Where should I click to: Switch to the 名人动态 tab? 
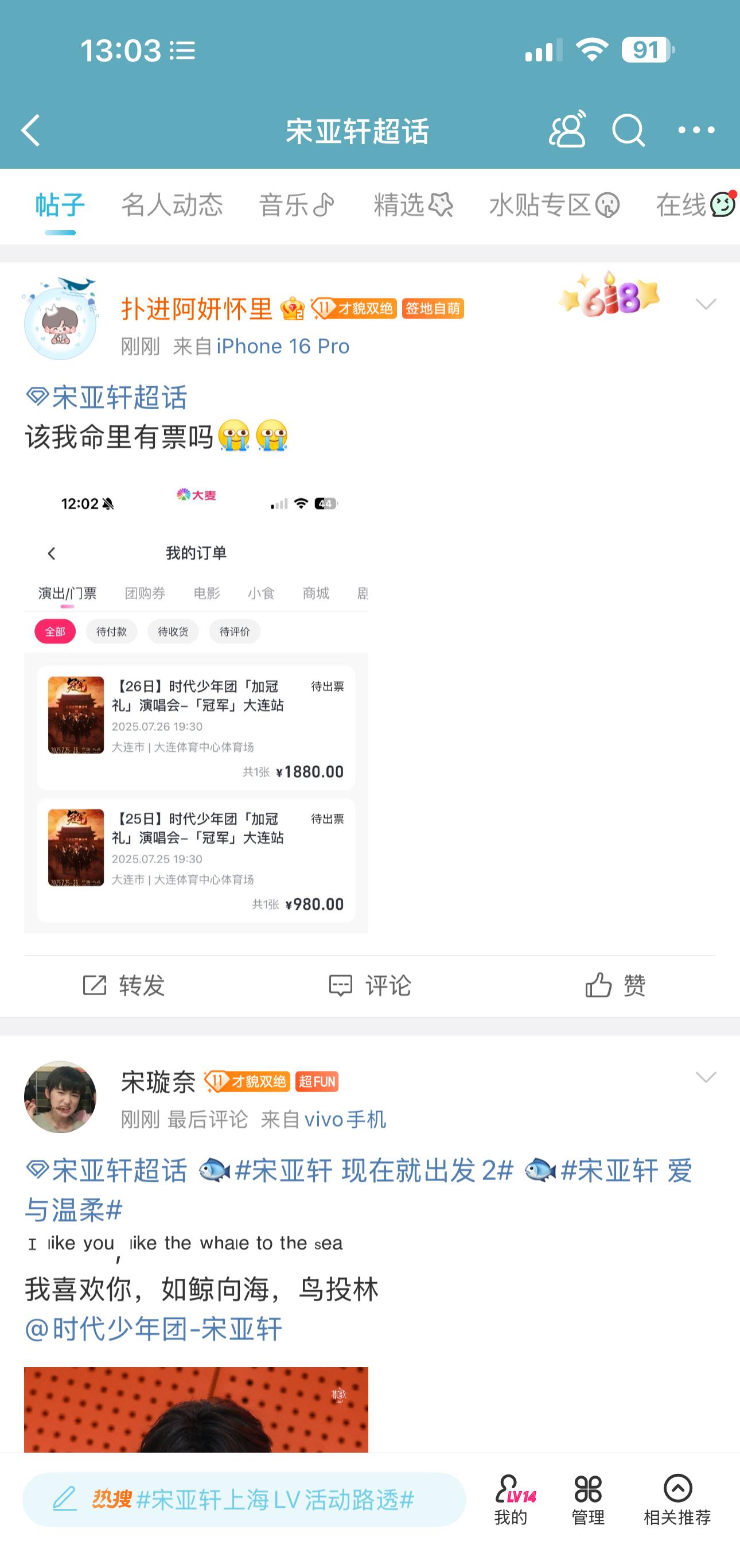(172, 205)
